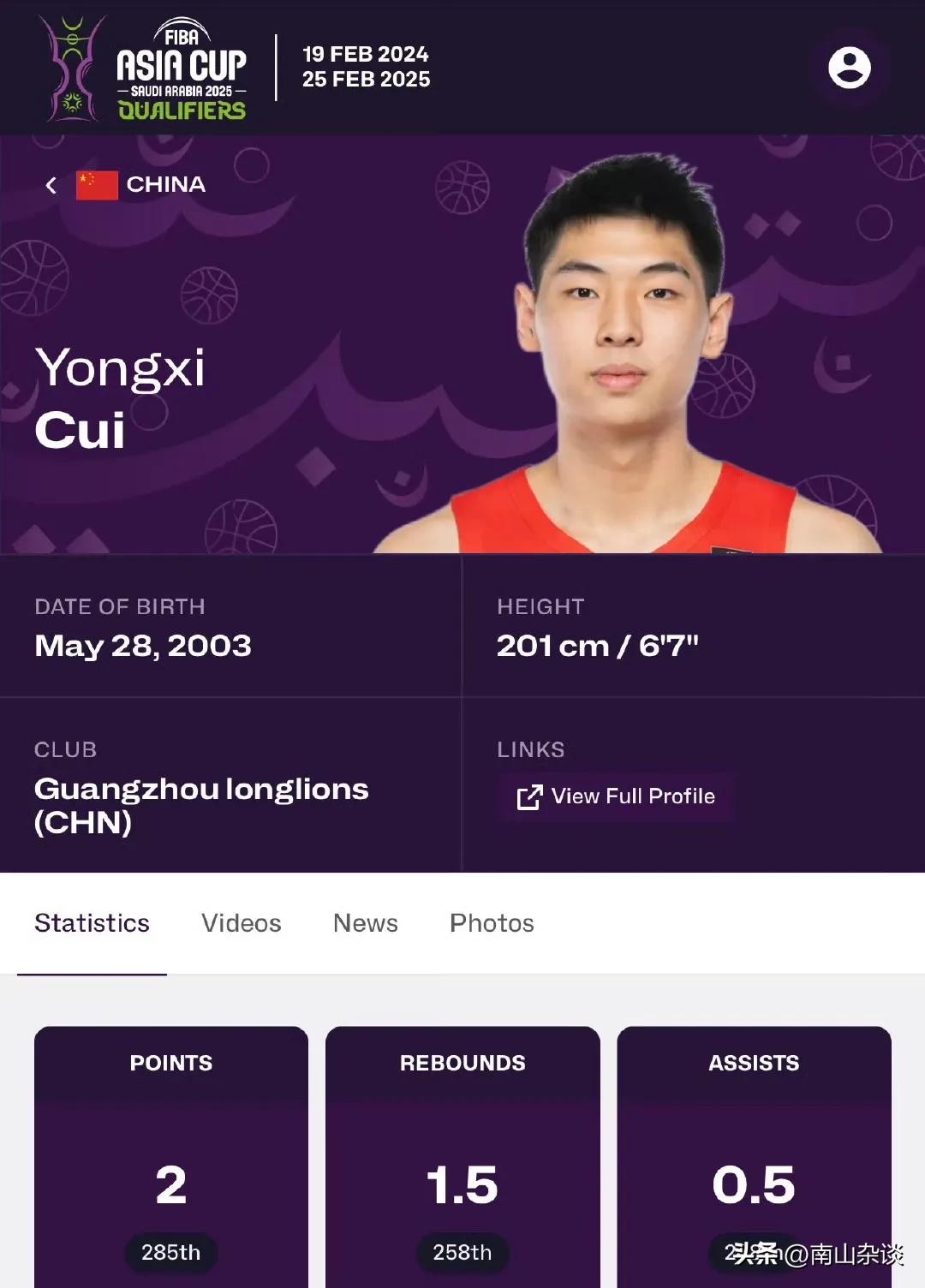Switch to the Photos tab
The width and height of the screenshot is (925, 1288).
tap(492, 923)
